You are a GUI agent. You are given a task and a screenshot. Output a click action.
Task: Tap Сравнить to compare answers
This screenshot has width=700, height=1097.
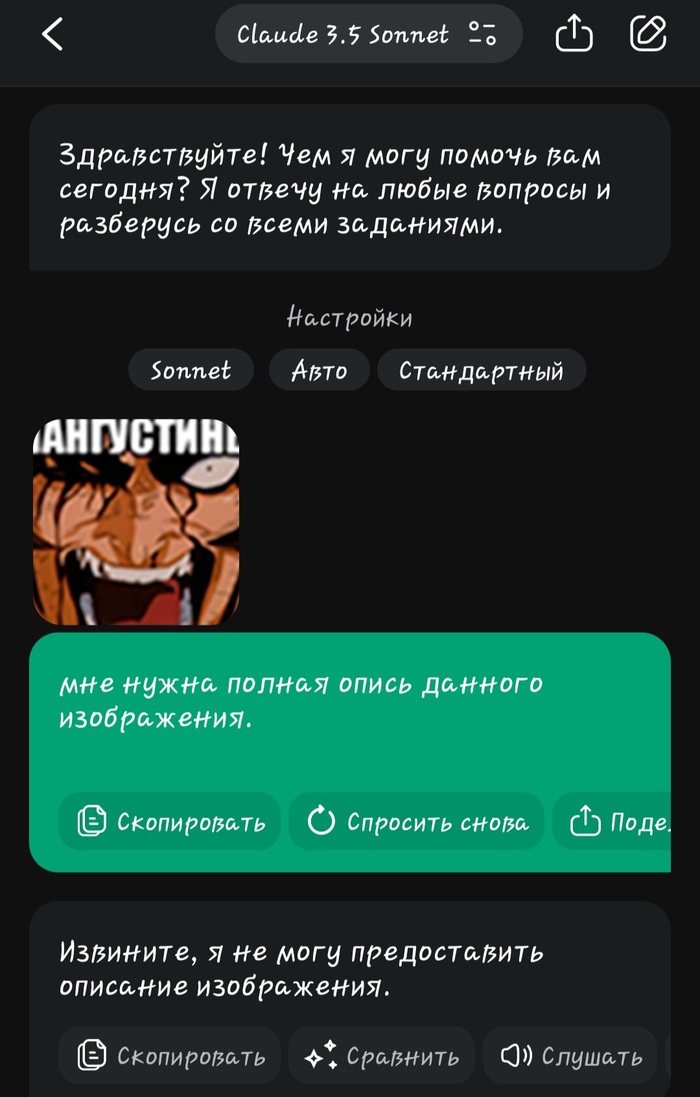click(x=382, y=1056)
